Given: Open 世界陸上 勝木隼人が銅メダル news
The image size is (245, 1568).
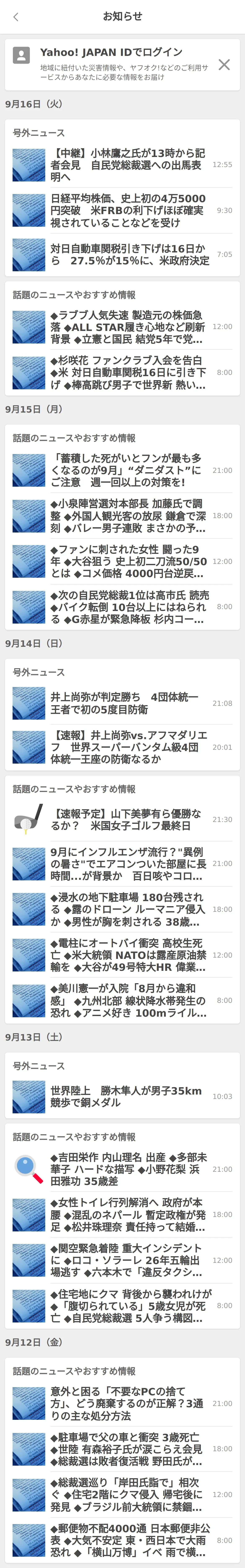Looking at the screenshot, I should click(128, 1096).
